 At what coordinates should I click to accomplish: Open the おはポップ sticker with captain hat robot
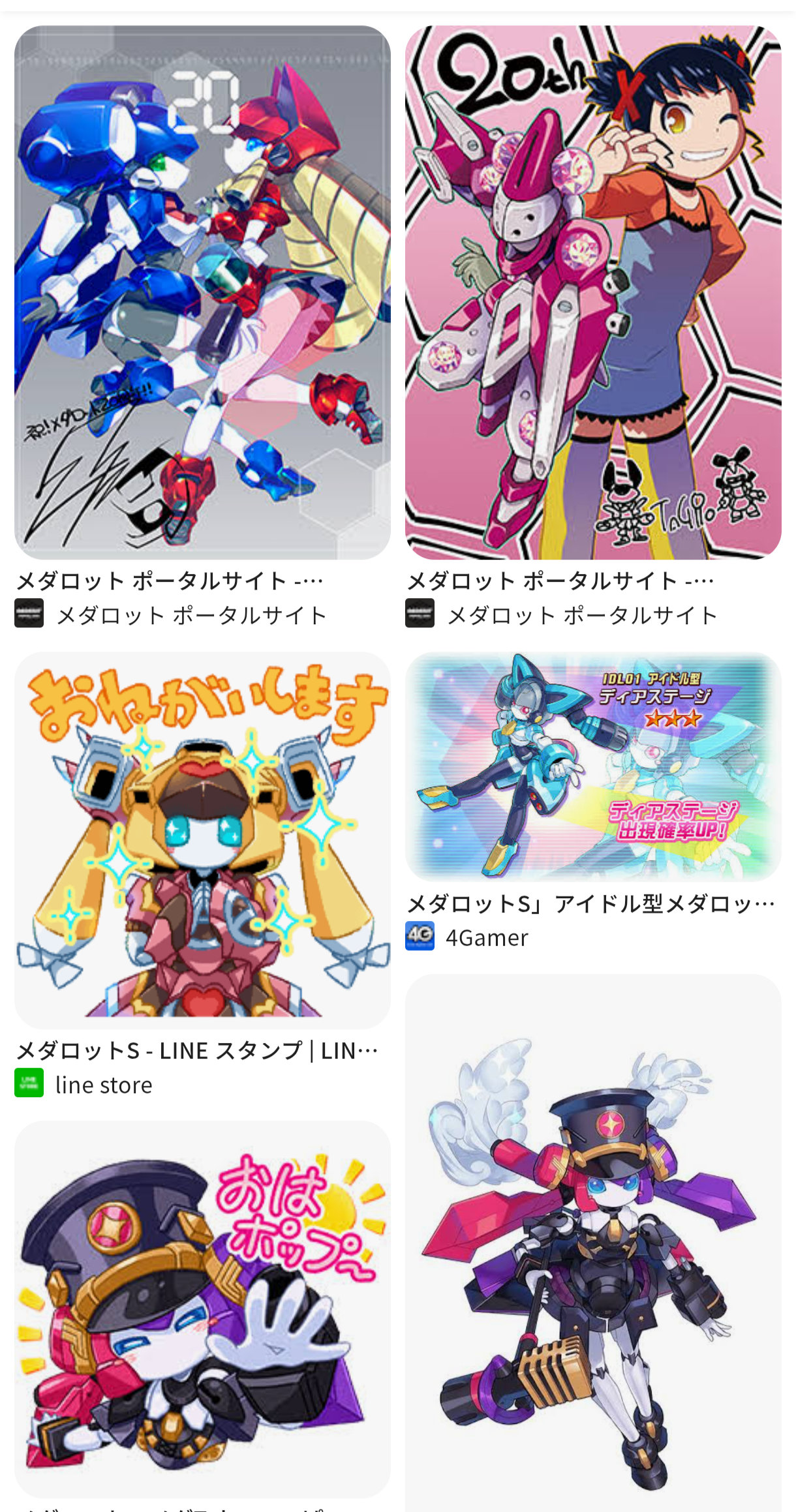[x=202, y=1308]
